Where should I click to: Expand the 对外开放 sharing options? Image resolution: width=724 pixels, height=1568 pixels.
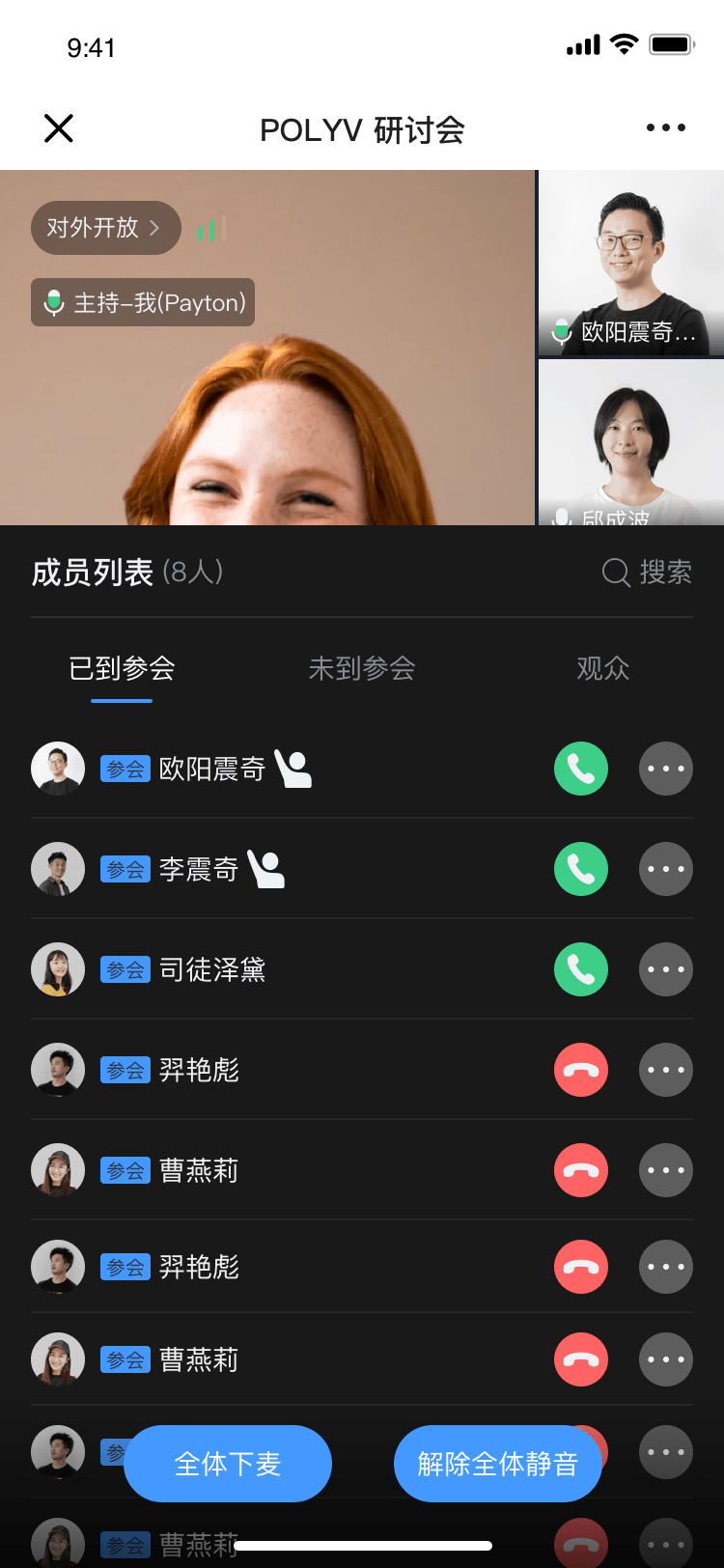click(x=104, y=228)
